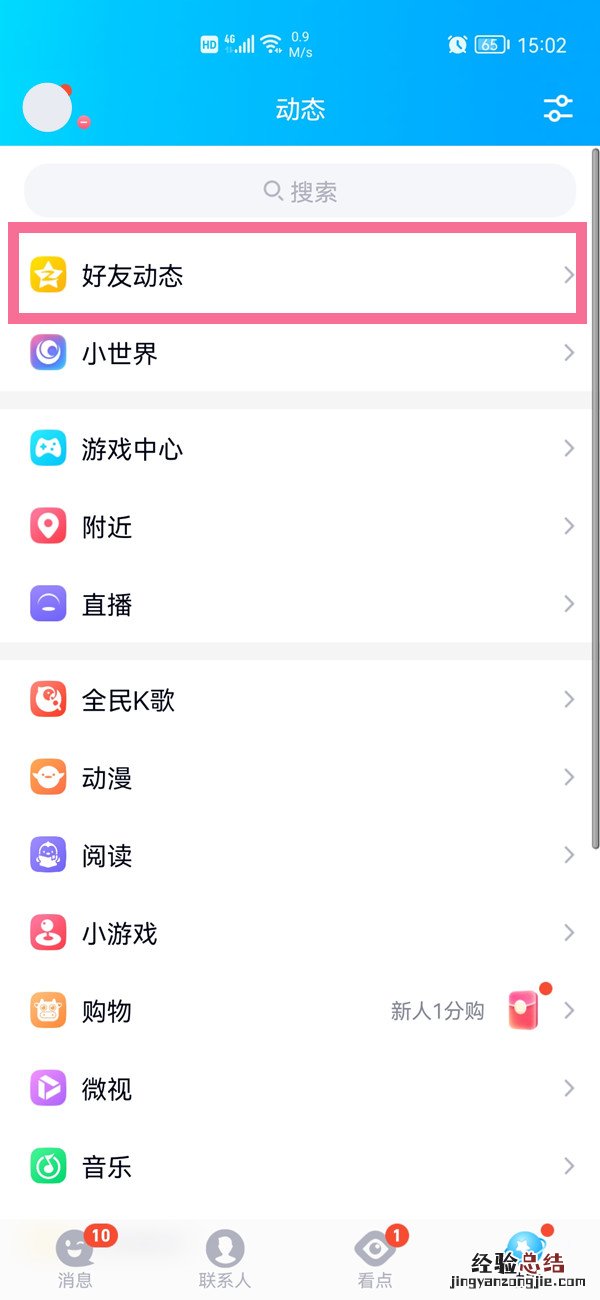Launch 全民K歌 karaoke
This screenshot has width=600, height=1300.
coord(298,700)
